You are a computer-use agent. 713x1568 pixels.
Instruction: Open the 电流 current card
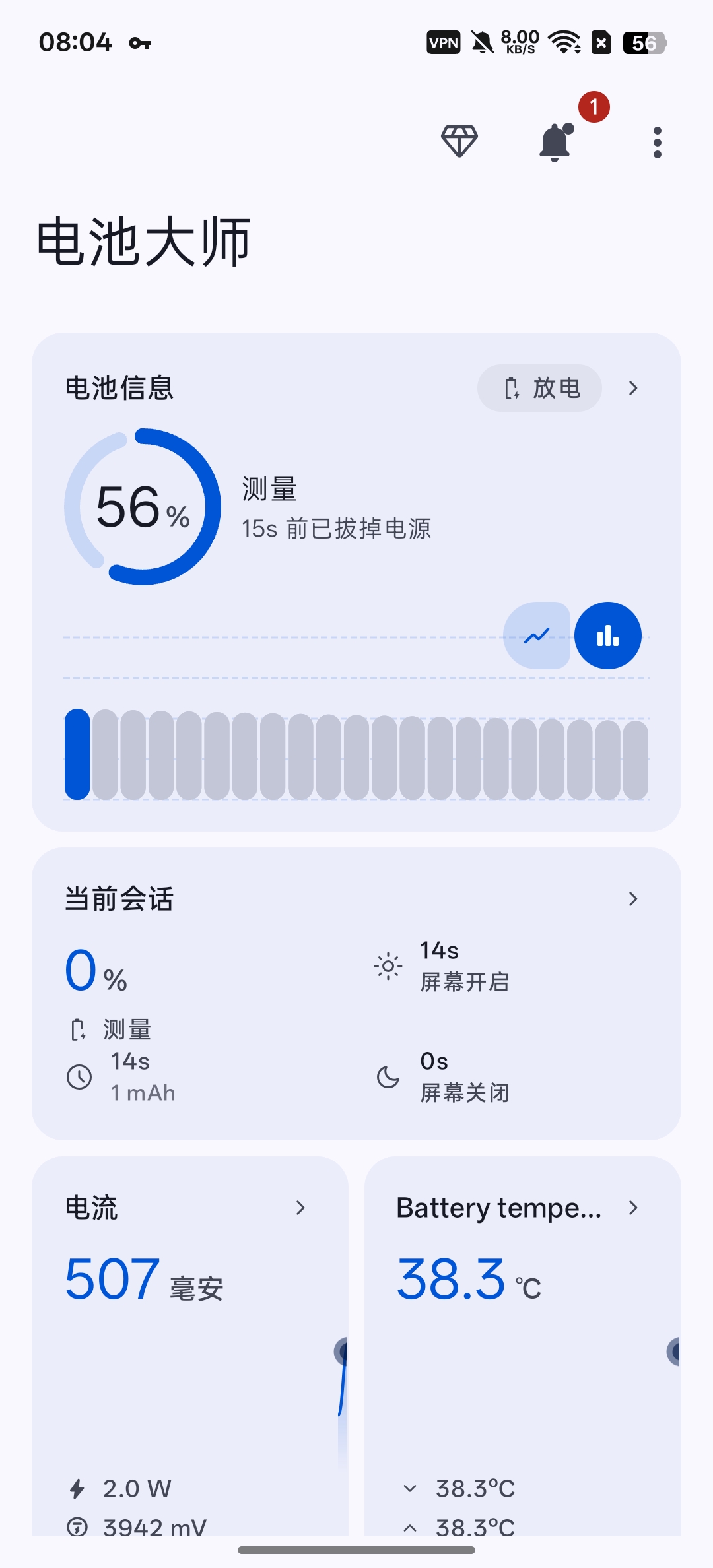tap(190, 1346)
